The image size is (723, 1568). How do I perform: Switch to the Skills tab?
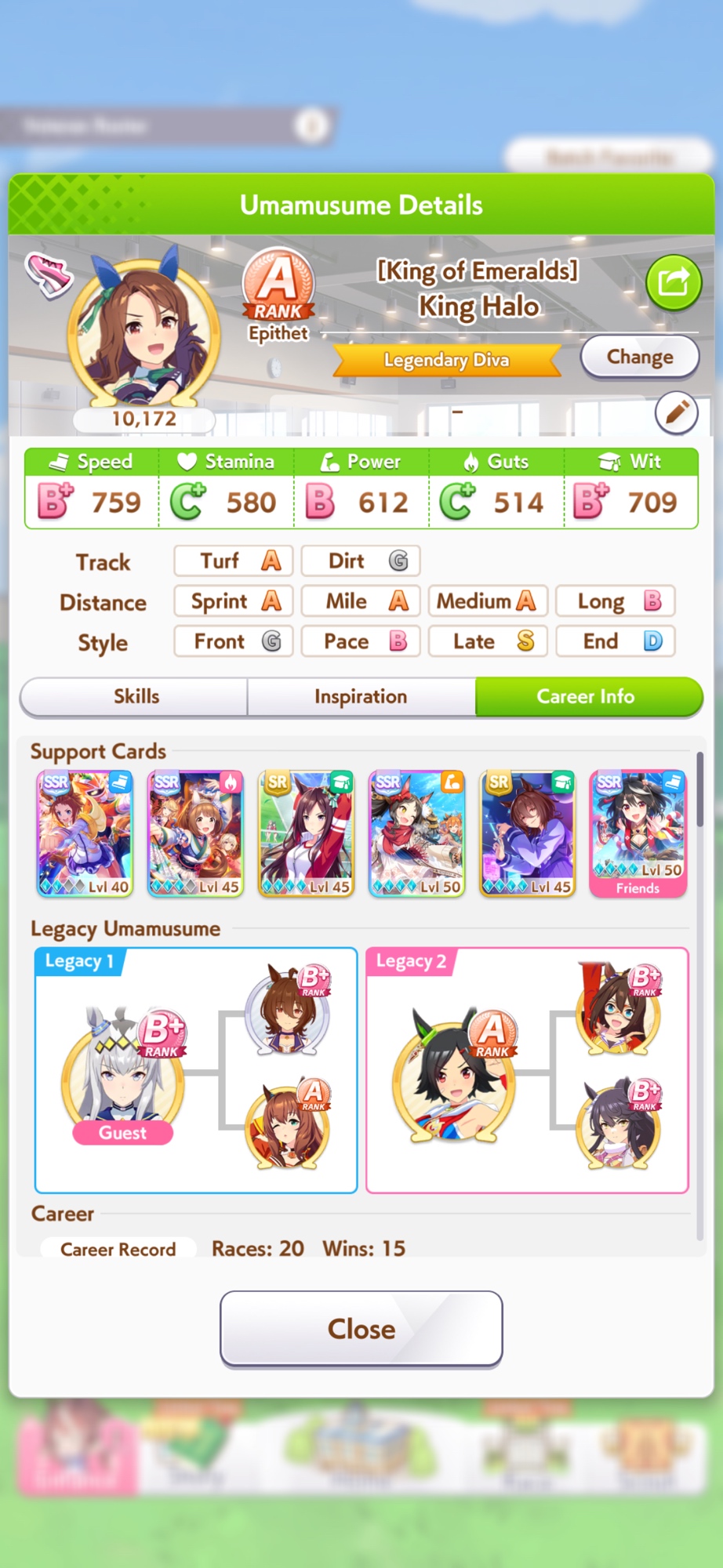[136, 696]
